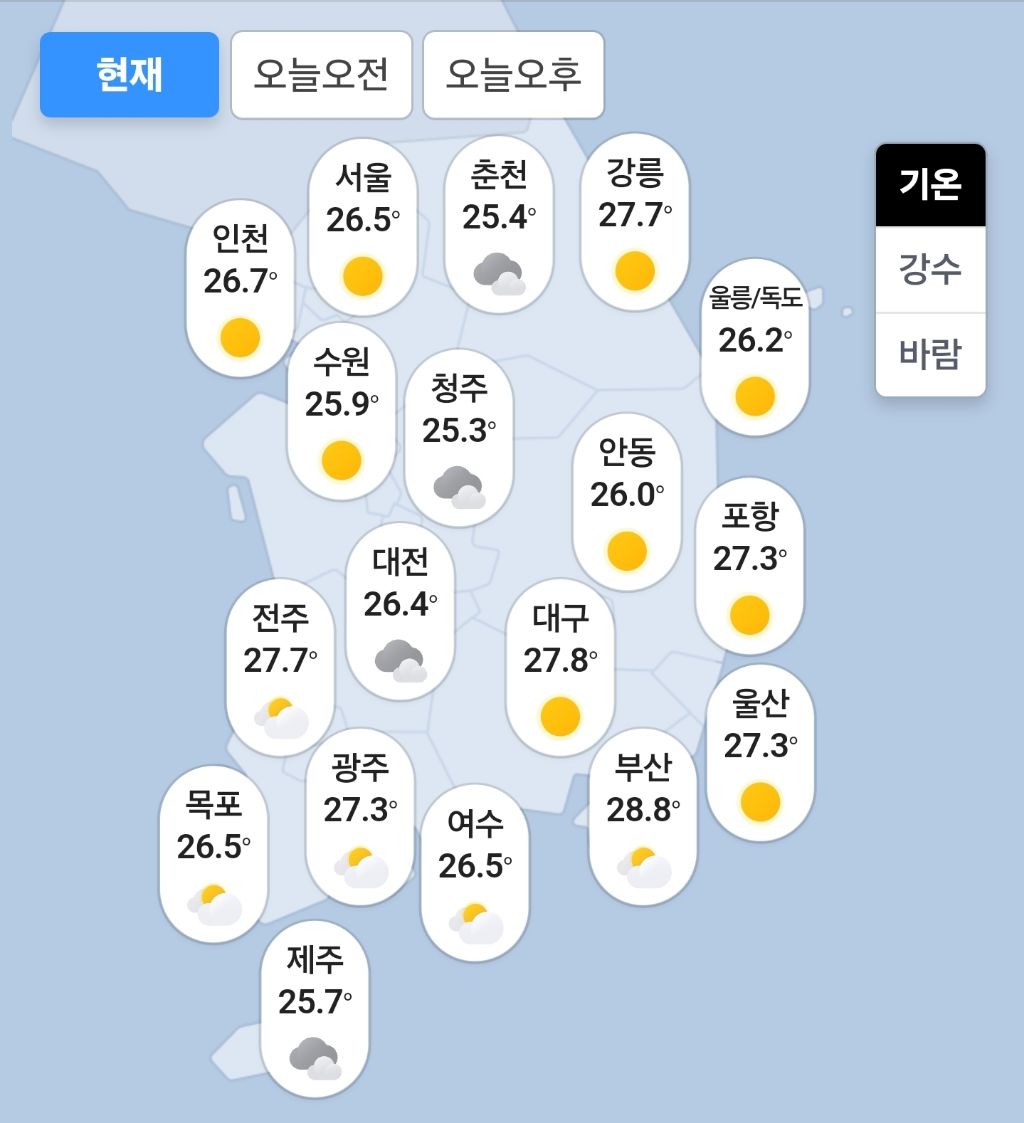Show the 바람 wind layer

pyautogui.click(x=930, y=354)
